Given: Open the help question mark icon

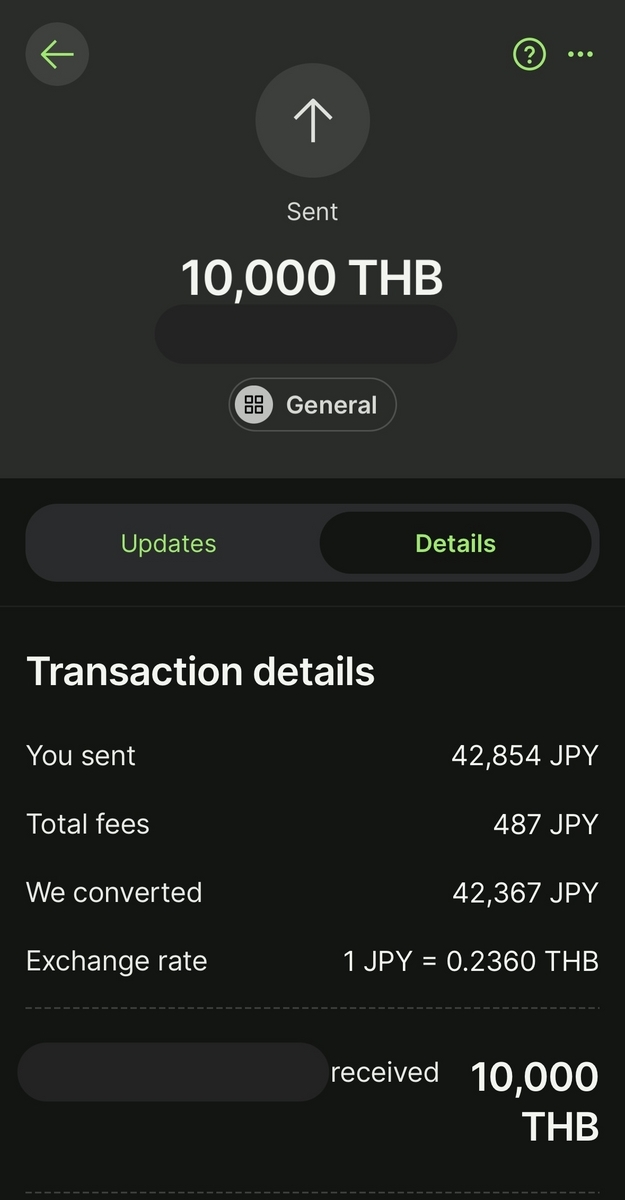Looking at the screenshot, I should coord(529,54).
